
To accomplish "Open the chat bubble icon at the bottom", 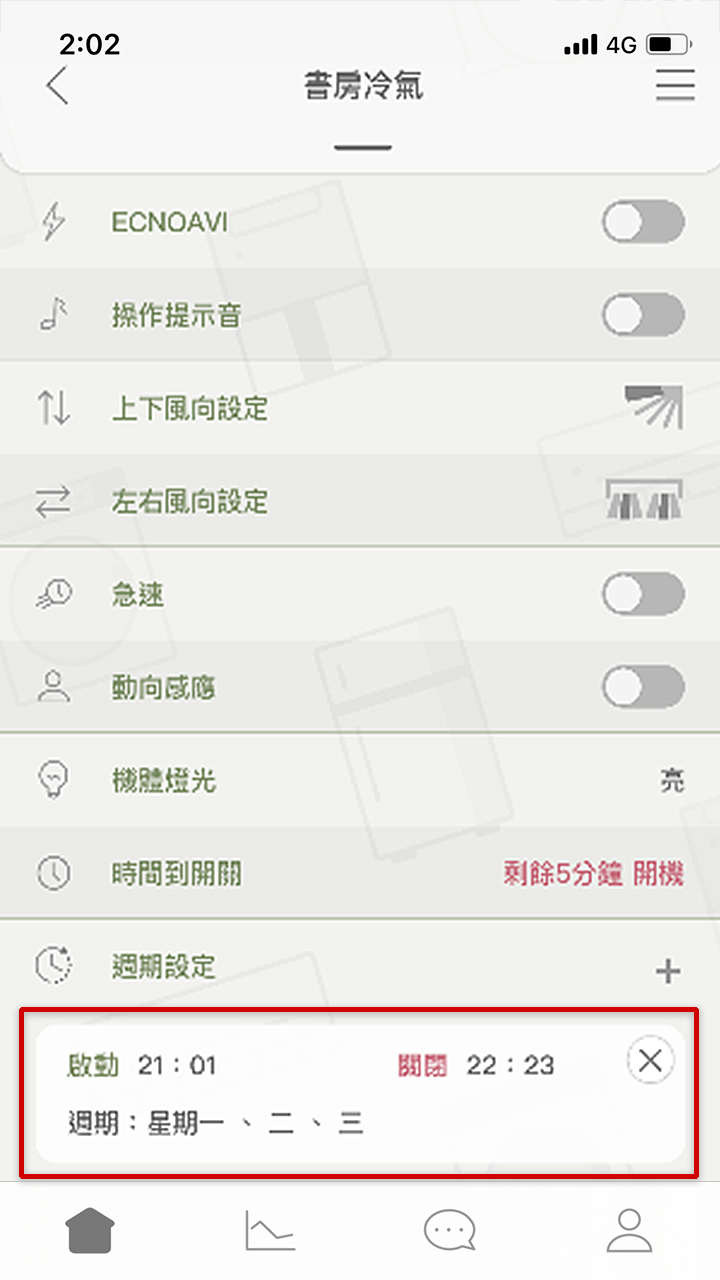I will pos(448,1230).
